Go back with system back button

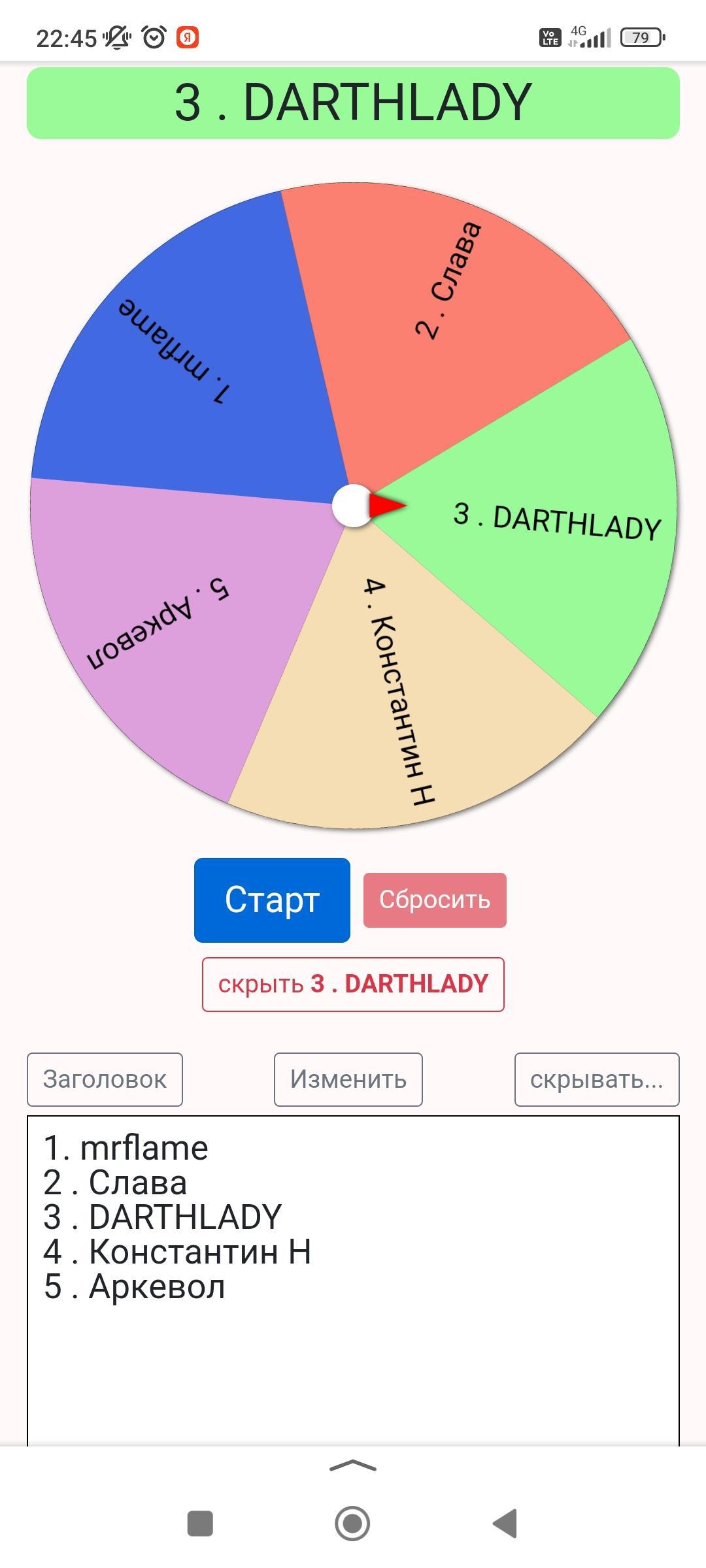coord(505,1523)
